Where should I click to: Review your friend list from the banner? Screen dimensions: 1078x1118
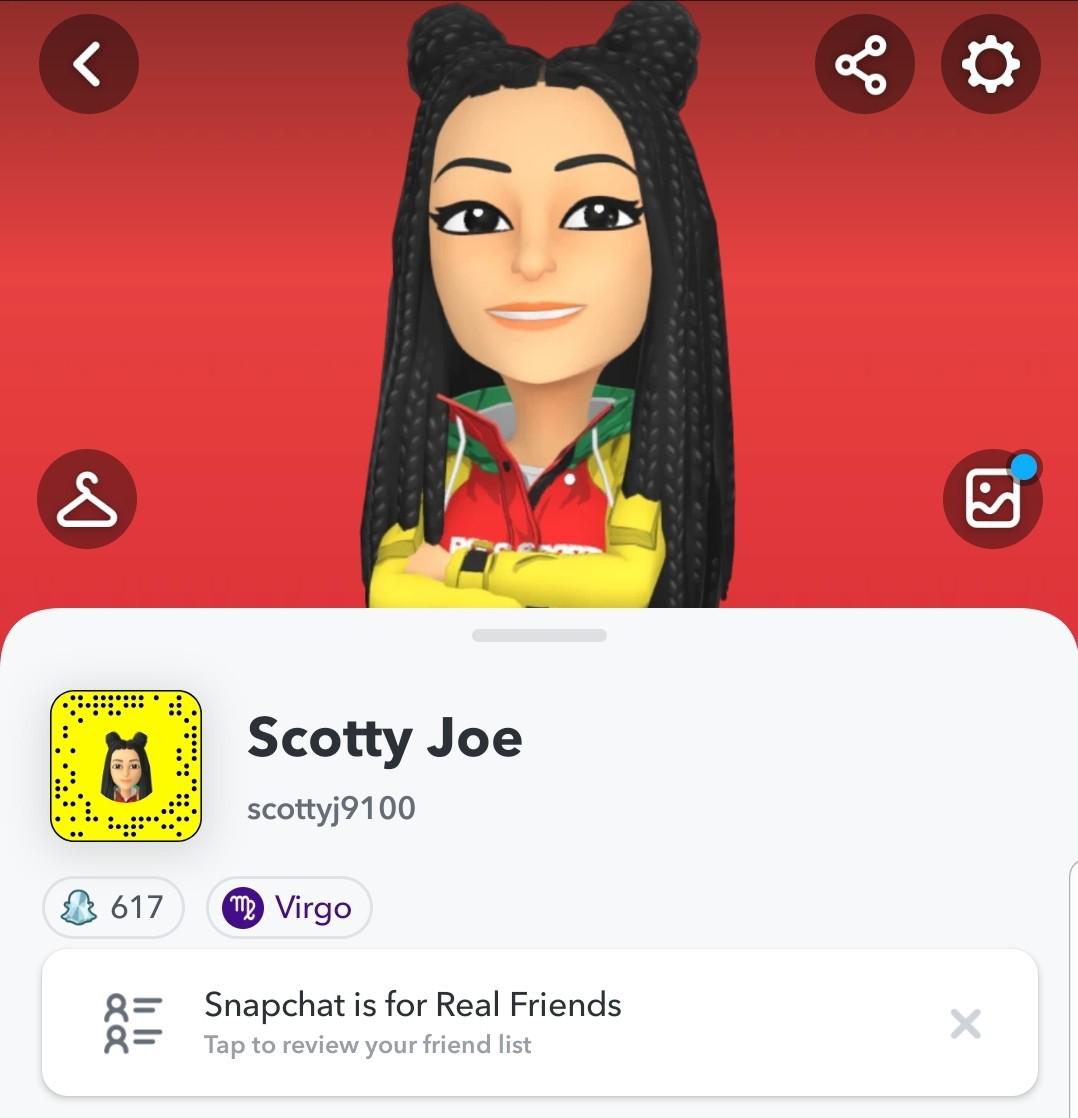tap(412, 1022)
